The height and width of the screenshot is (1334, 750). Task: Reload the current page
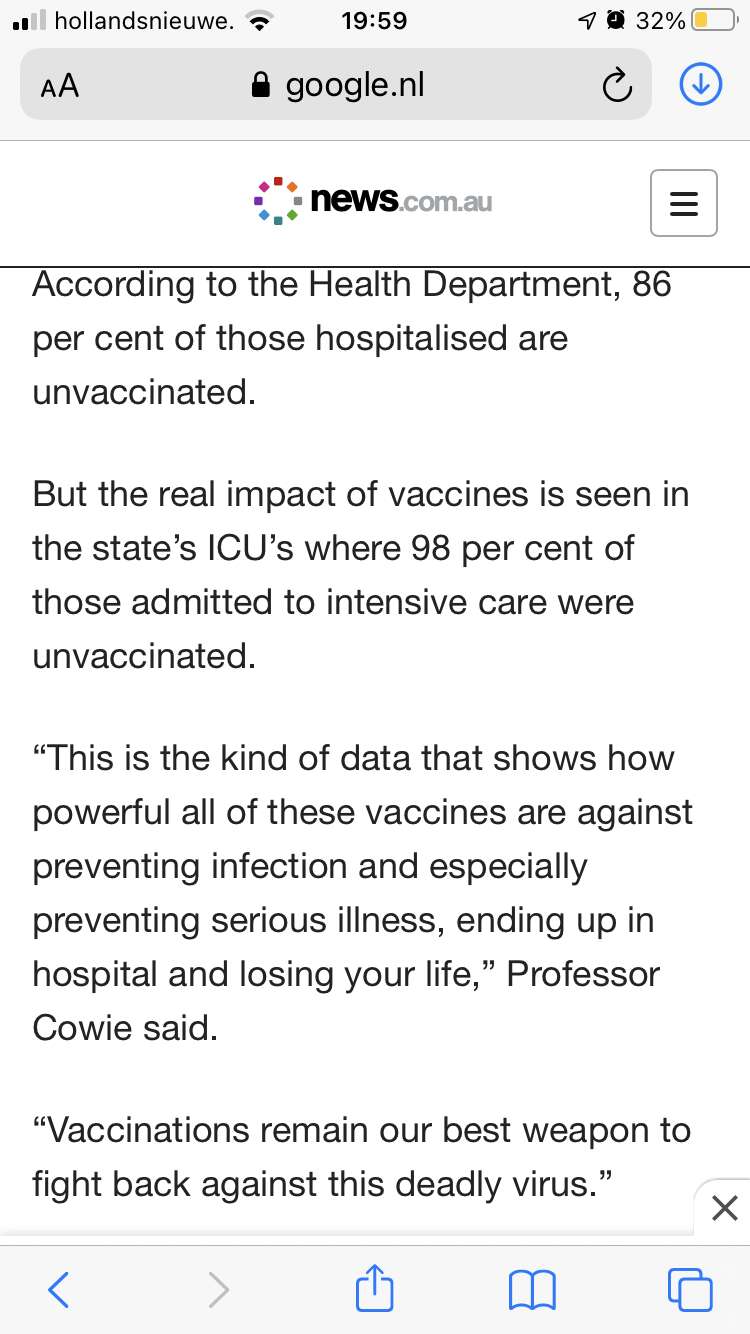[x=618, y=86]
